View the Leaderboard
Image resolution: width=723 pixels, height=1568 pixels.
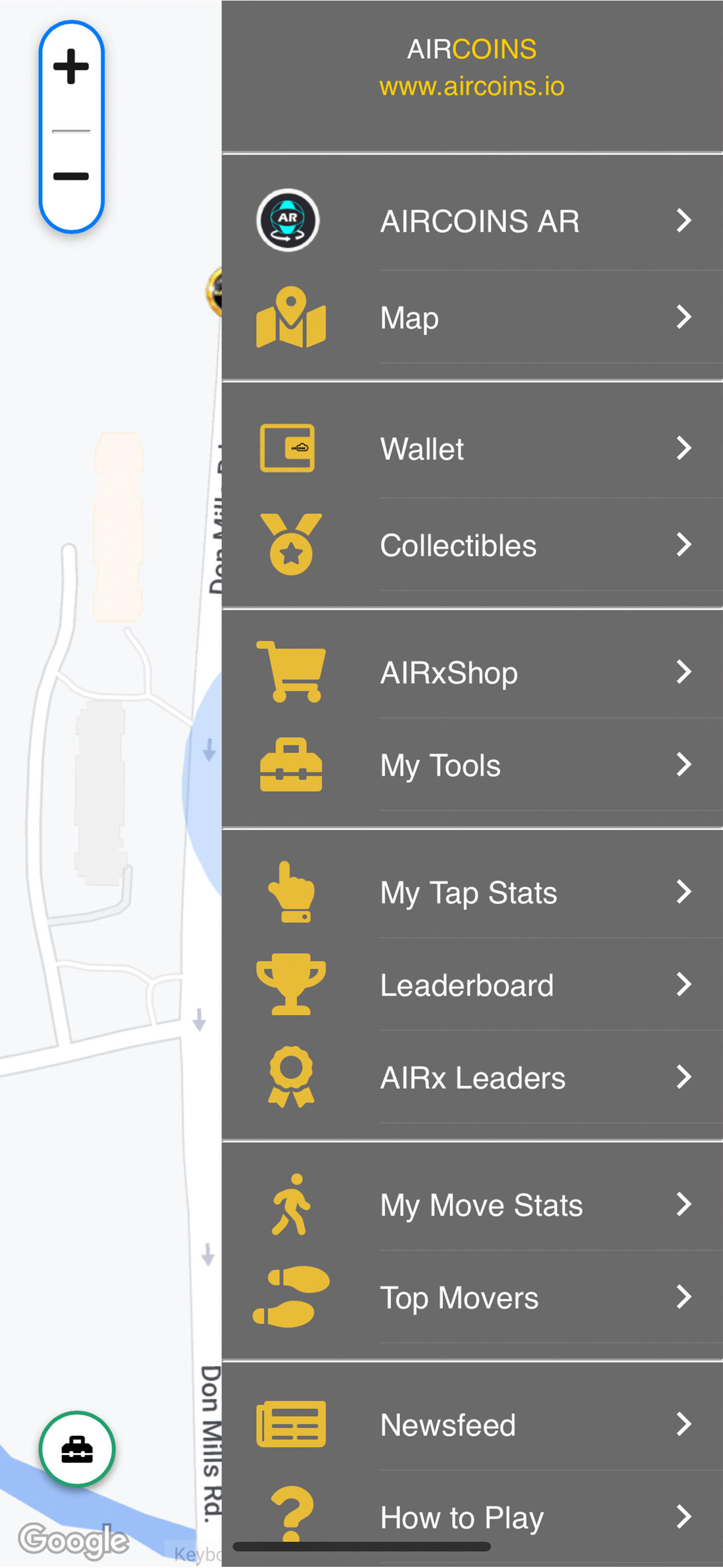(x=472, y=985)
